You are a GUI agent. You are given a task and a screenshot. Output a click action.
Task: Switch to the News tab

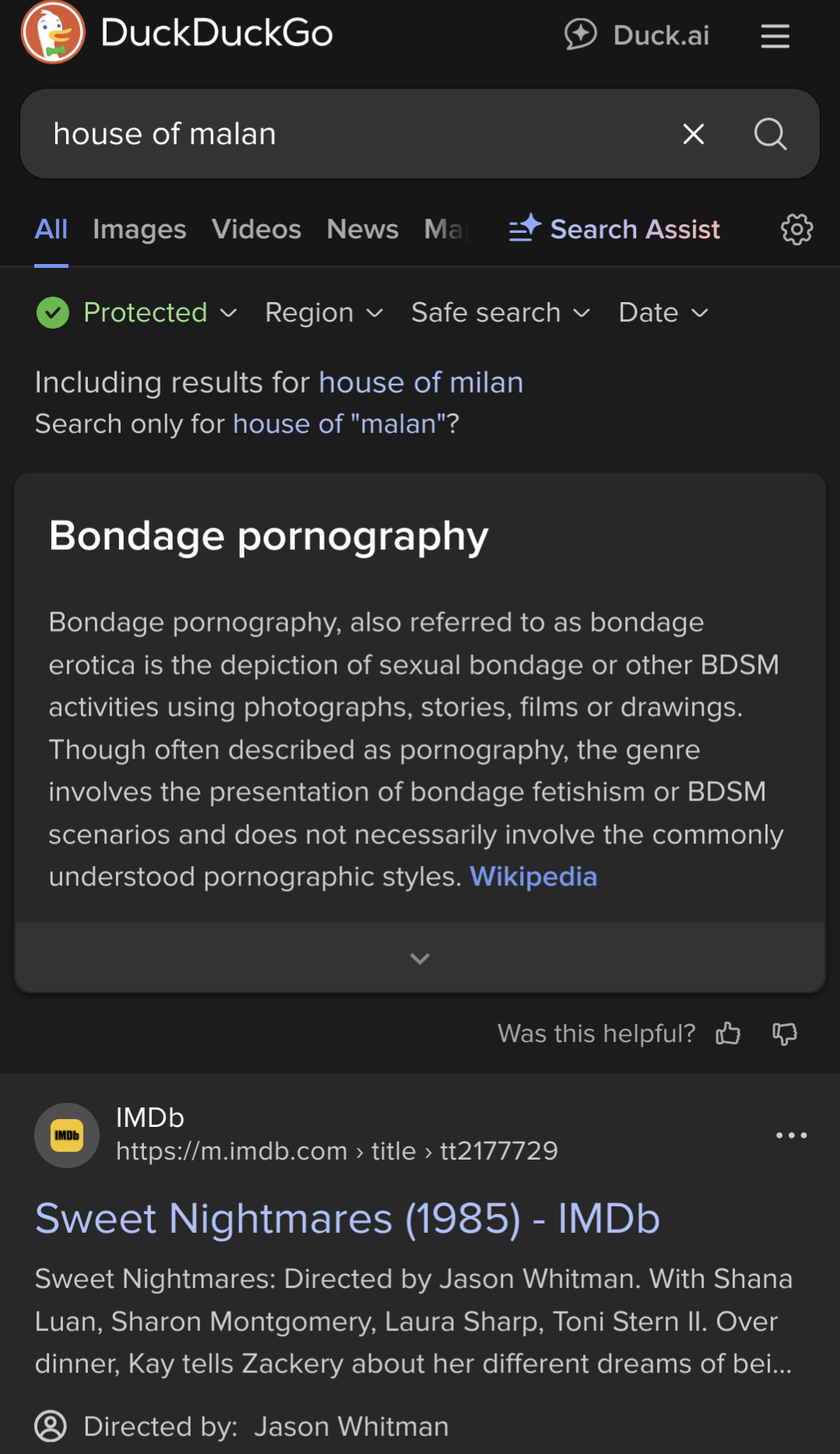(x=363, y=230)
